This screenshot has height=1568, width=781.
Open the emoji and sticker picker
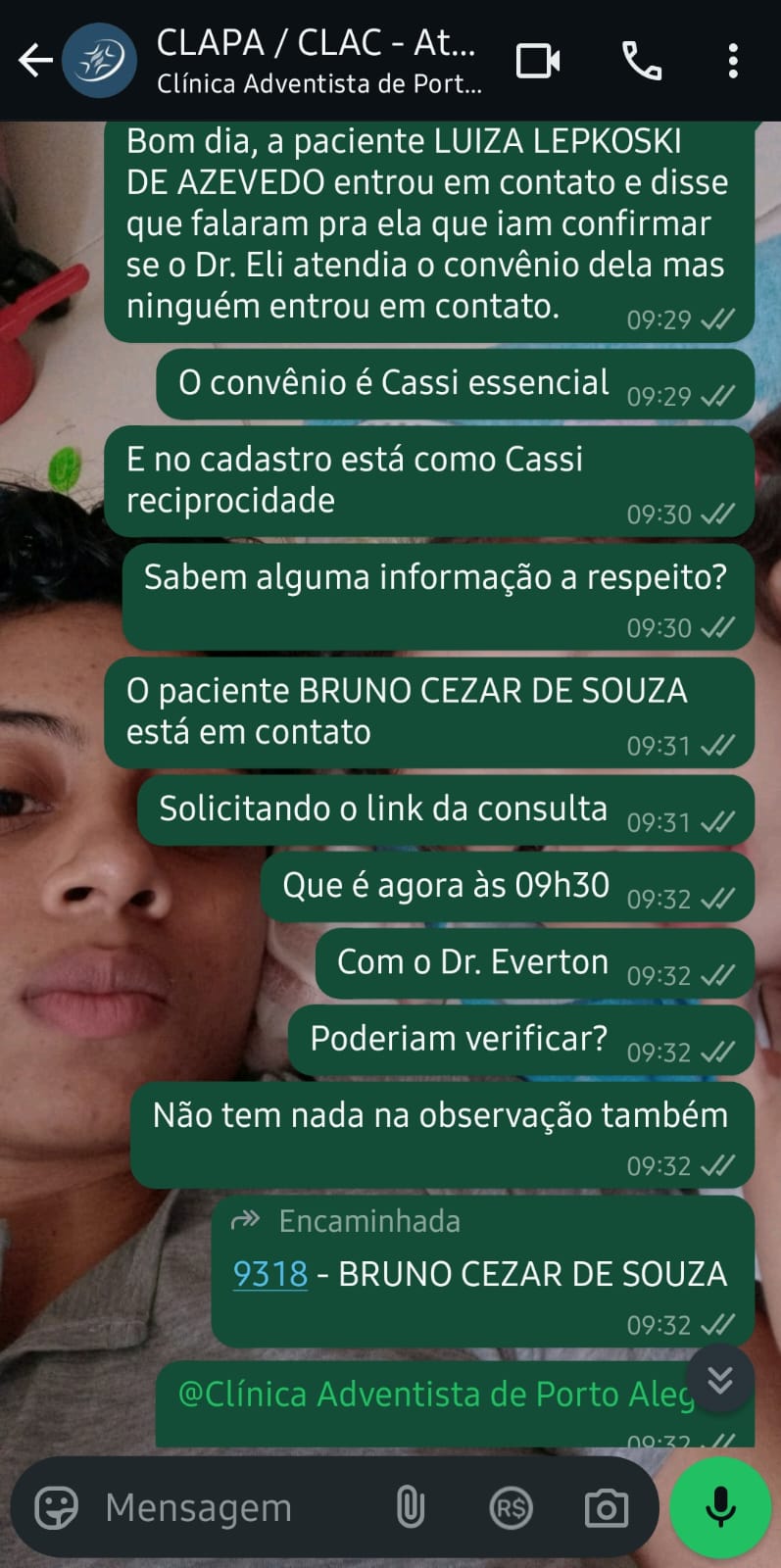tap(56, 1508)
